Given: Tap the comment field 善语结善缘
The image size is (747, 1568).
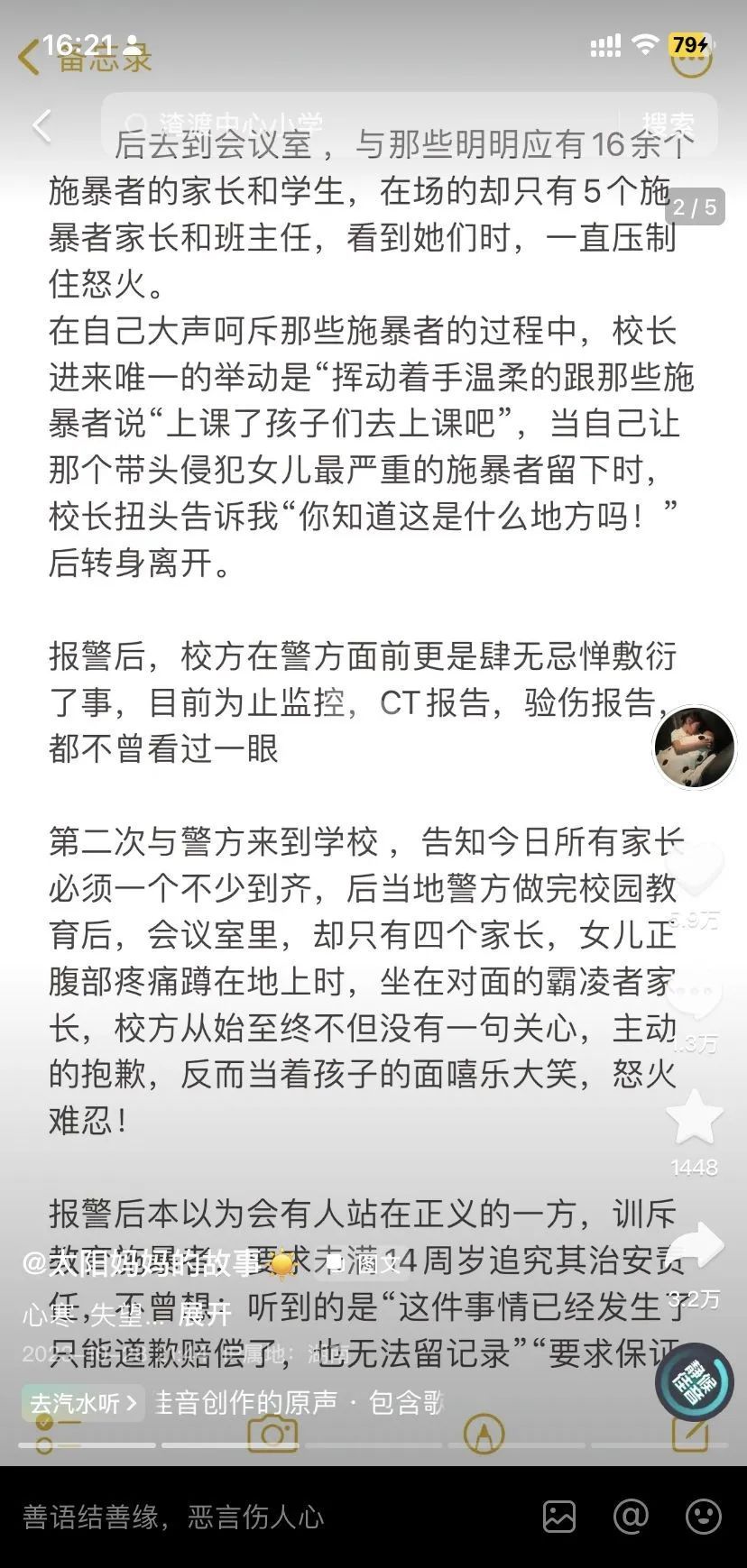Looking at the screenshot, I should [x=174, y=1517].
